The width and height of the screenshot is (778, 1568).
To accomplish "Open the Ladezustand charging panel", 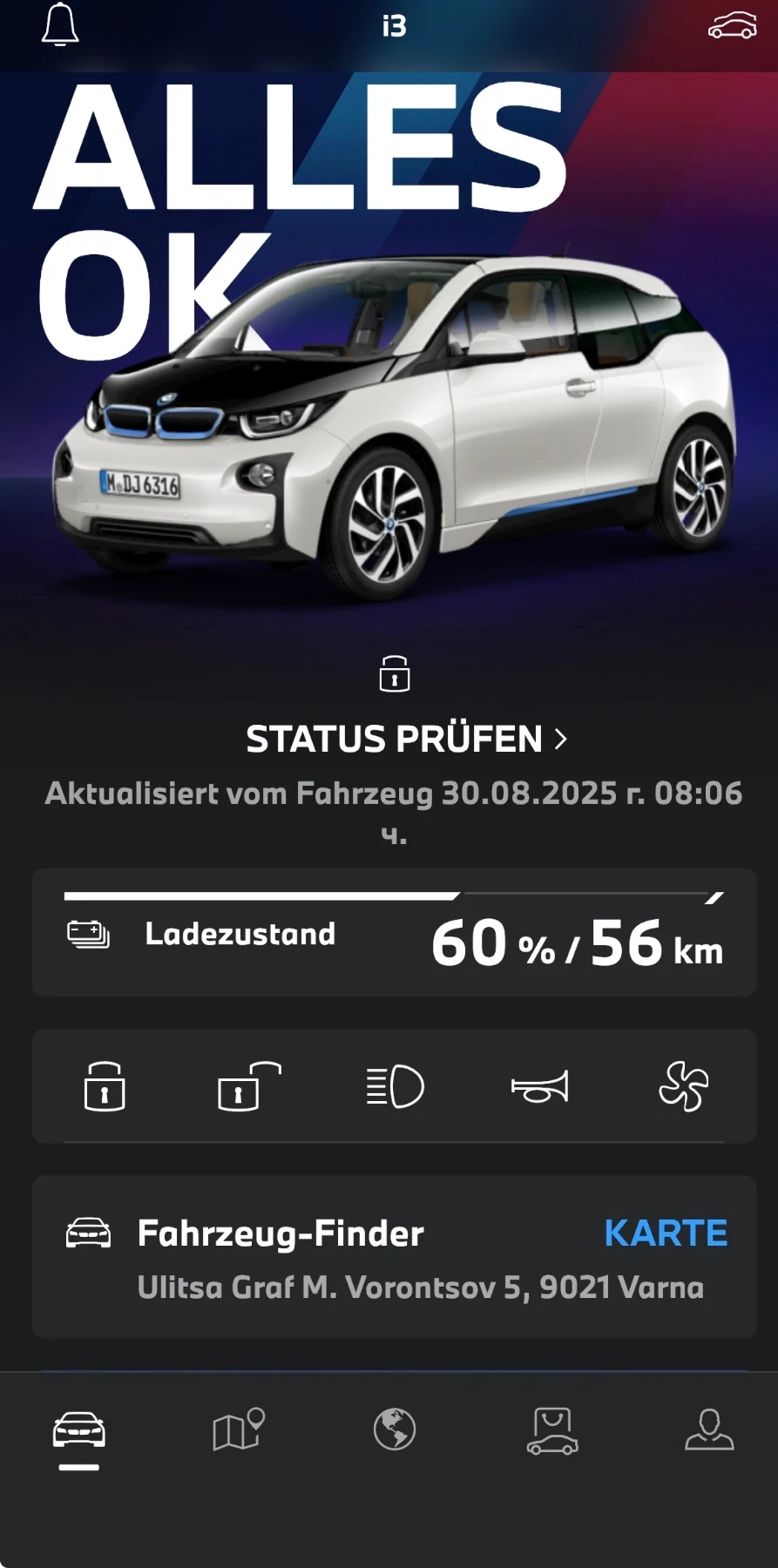I will click(x=394, y=933).
